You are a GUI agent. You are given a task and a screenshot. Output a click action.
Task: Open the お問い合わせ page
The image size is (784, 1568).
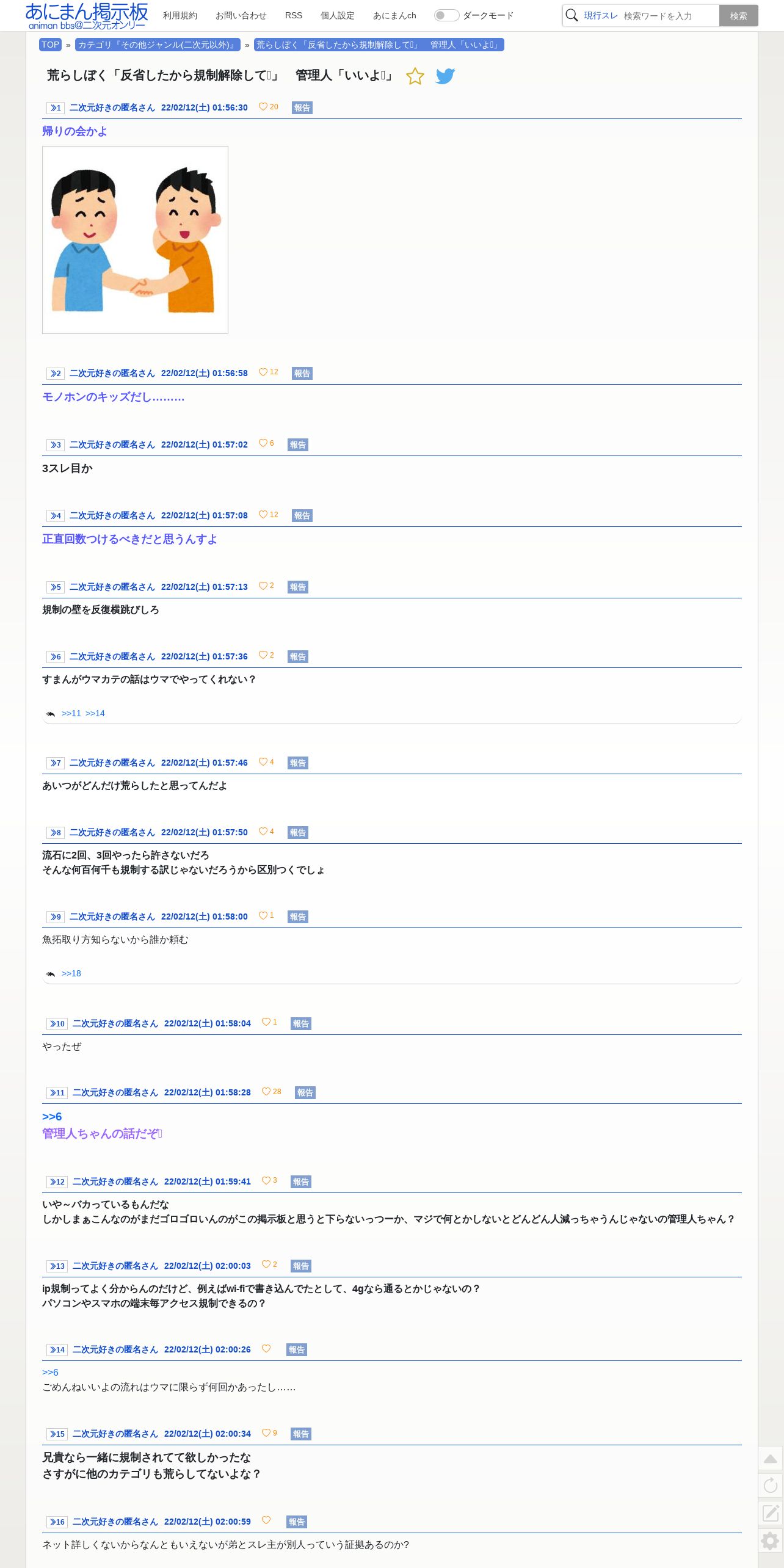[241, 15]
